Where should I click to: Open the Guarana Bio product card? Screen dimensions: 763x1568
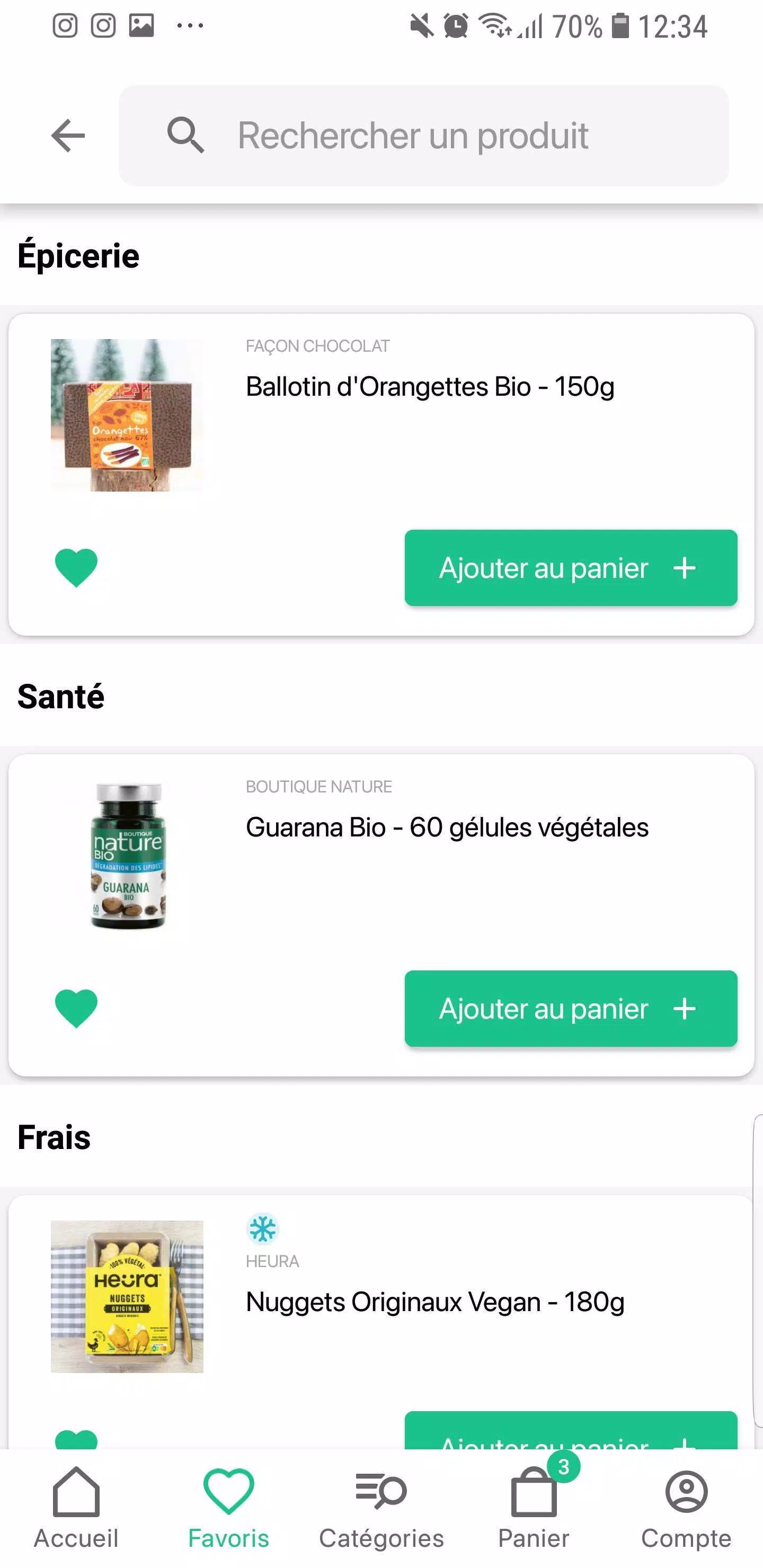point(381,915)
